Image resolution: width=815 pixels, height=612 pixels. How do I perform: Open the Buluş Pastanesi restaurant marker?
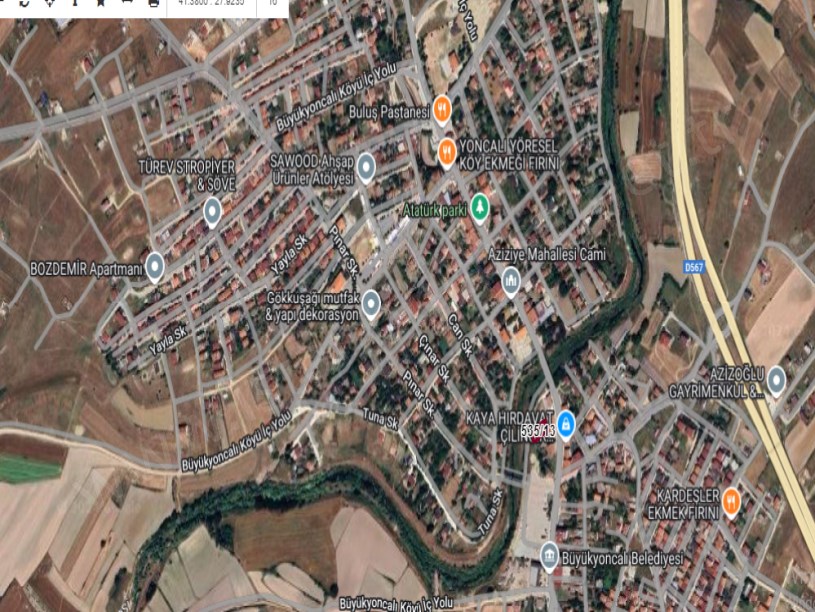tap(442, 108)
